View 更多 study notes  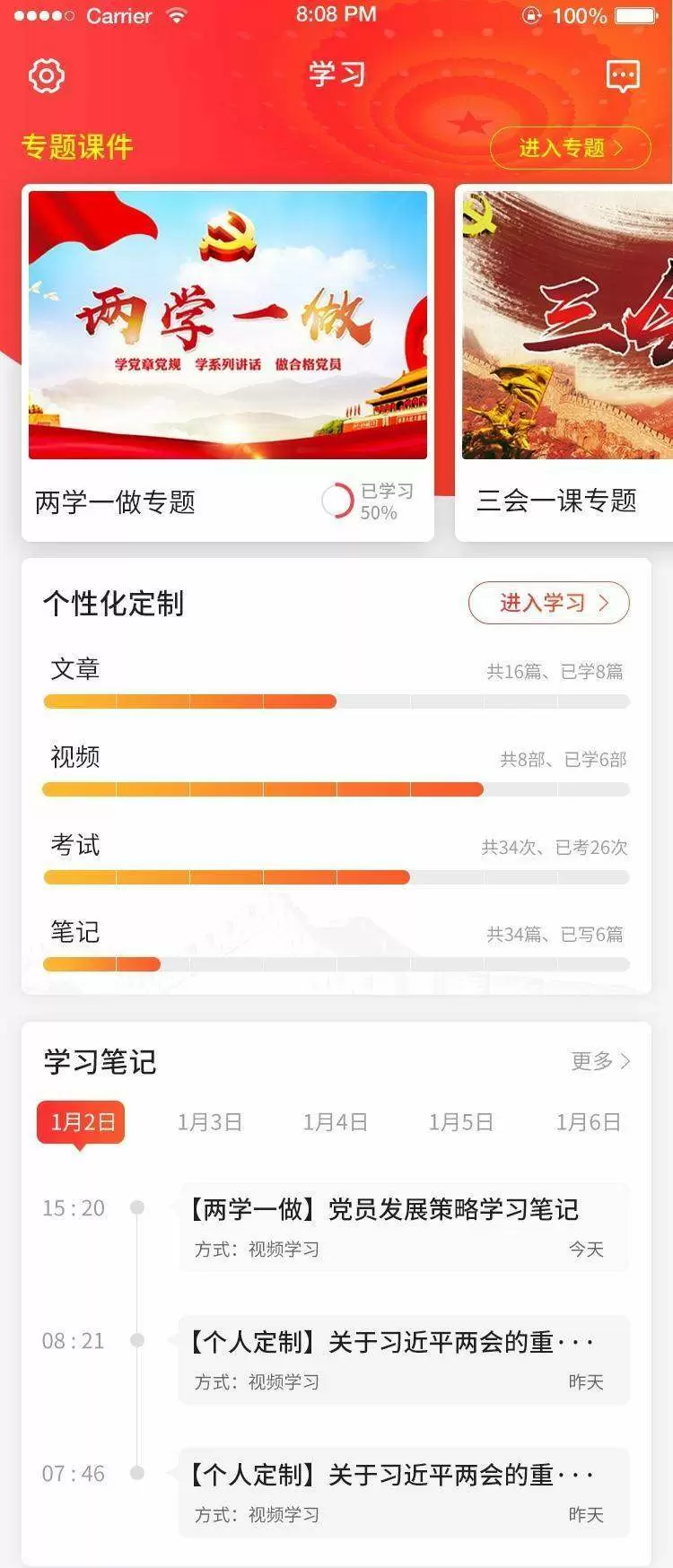coord(600,1061)
